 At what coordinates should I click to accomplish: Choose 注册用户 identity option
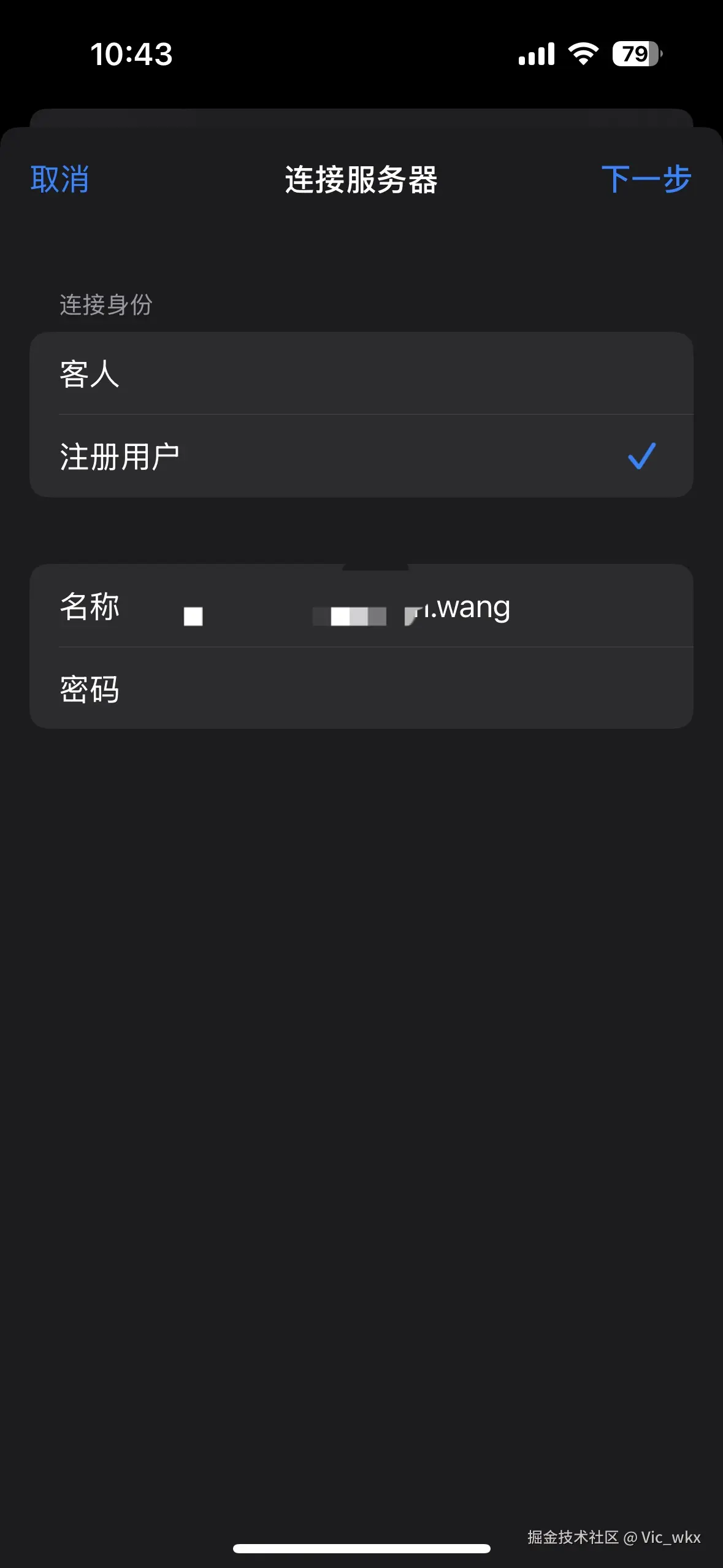361,457
